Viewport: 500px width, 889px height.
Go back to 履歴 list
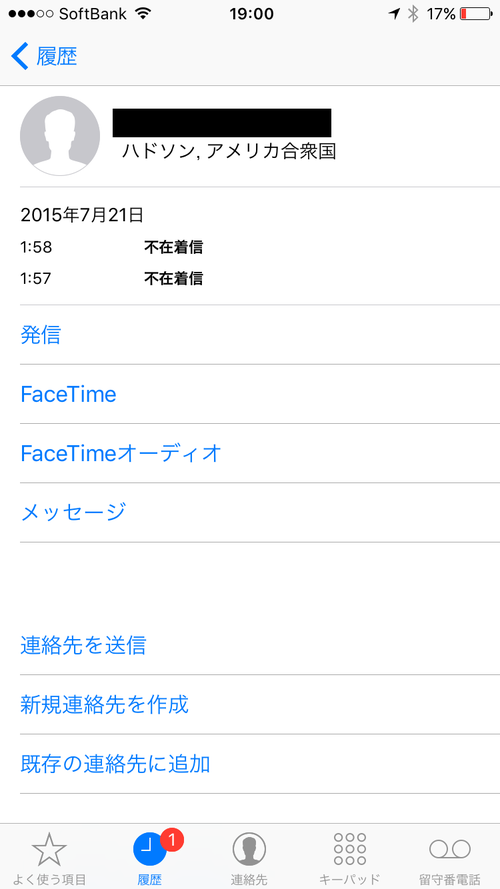tap(44, 57)
